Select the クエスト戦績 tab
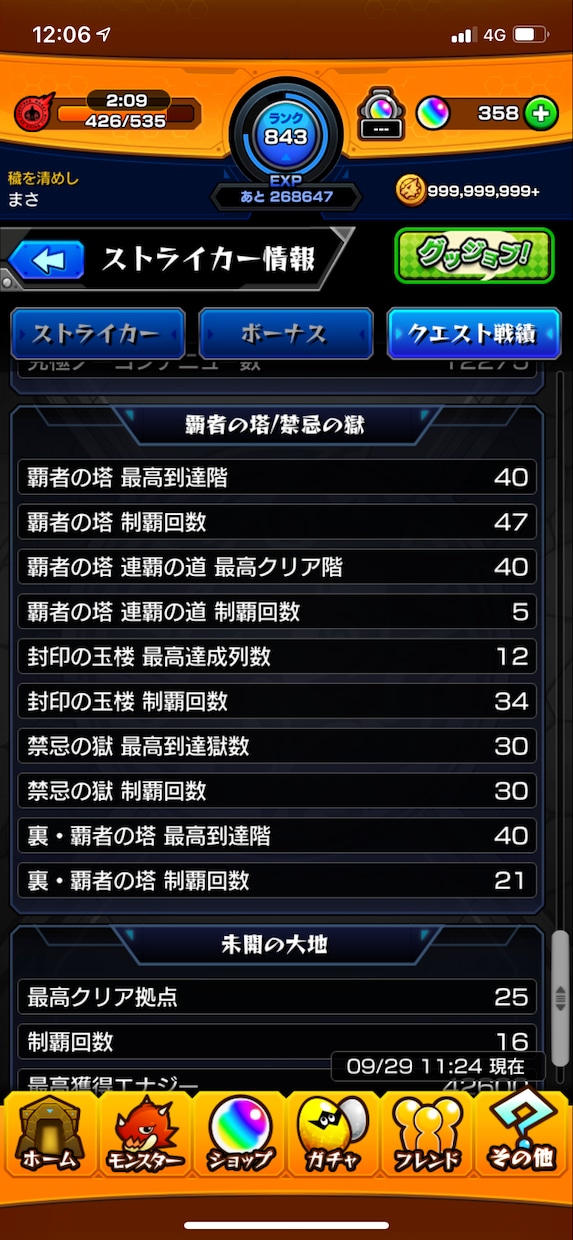The height and width of the screenshot is (1240, 573). [x=474, y=334]
